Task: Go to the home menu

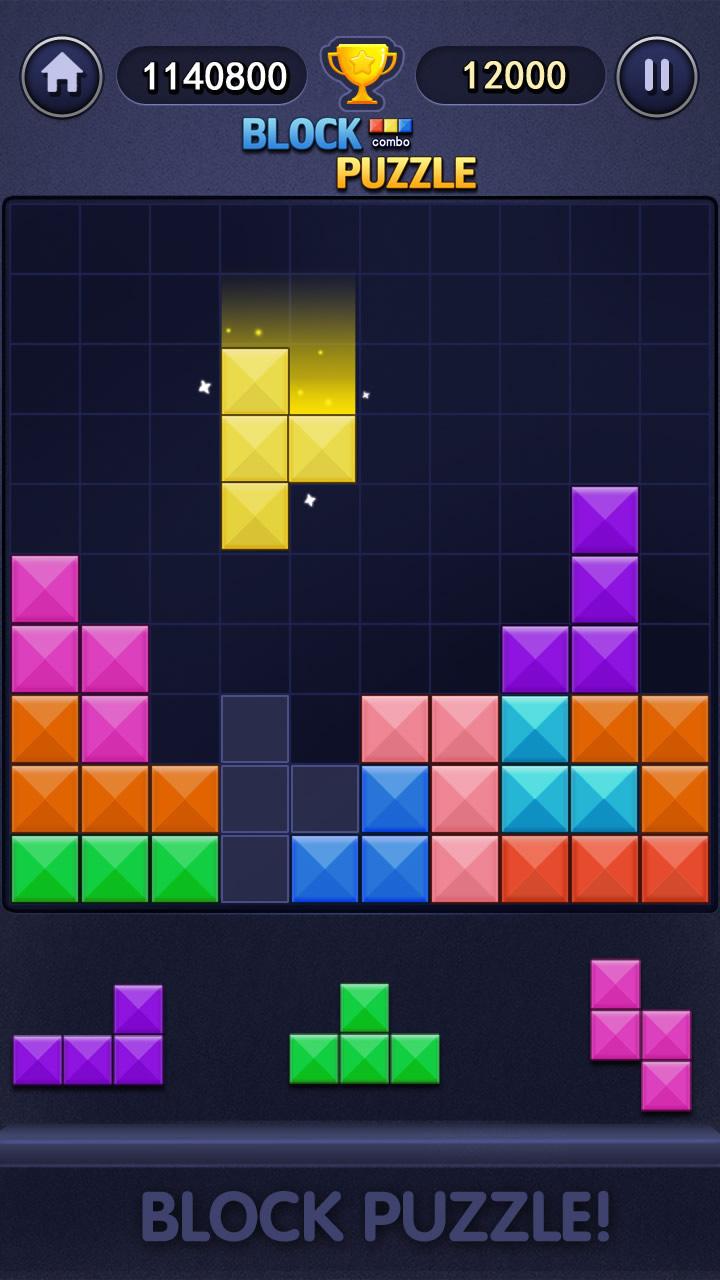Action: tap(62, 76)
